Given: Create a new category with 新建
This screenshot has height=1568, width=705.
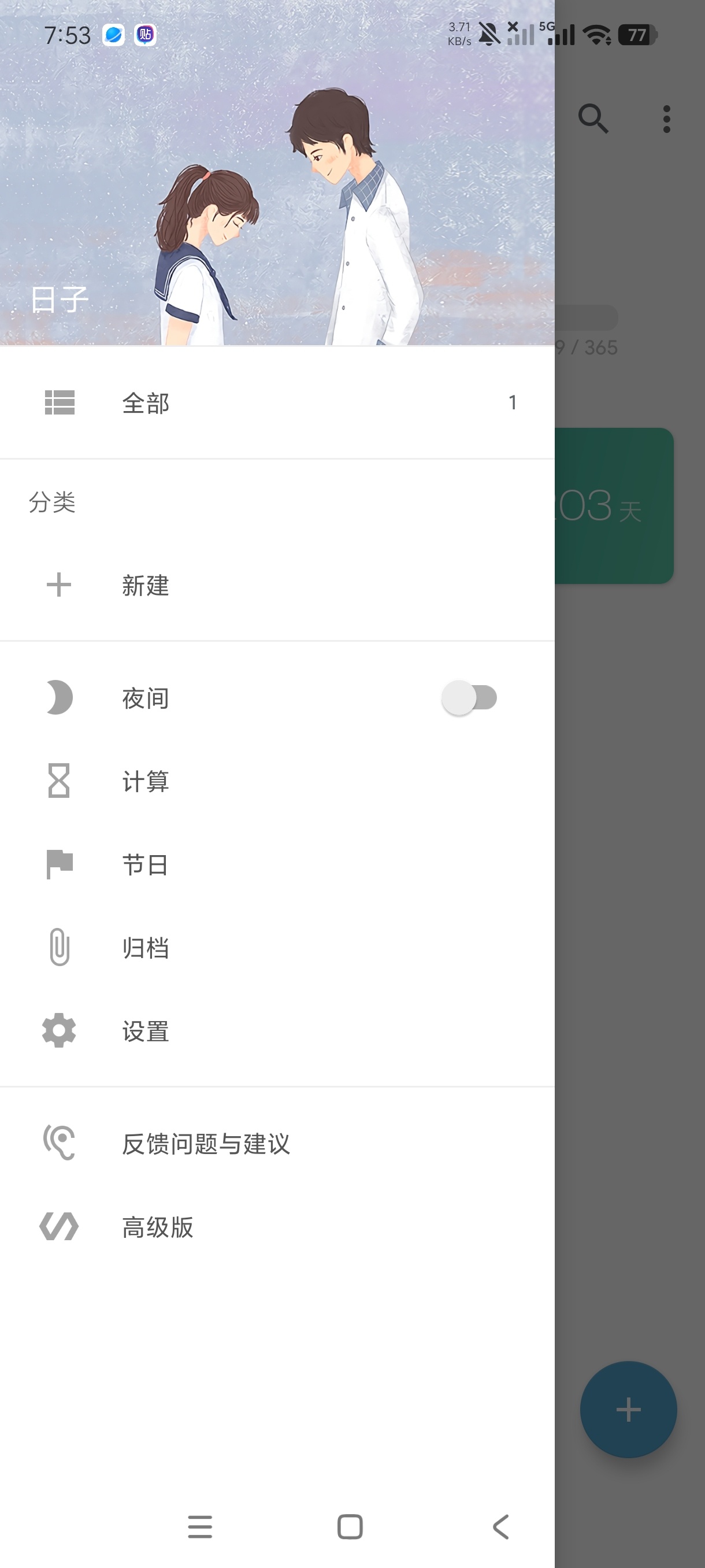Looking at the screenshot, I should pyautogui.click(x=277, y=586).
